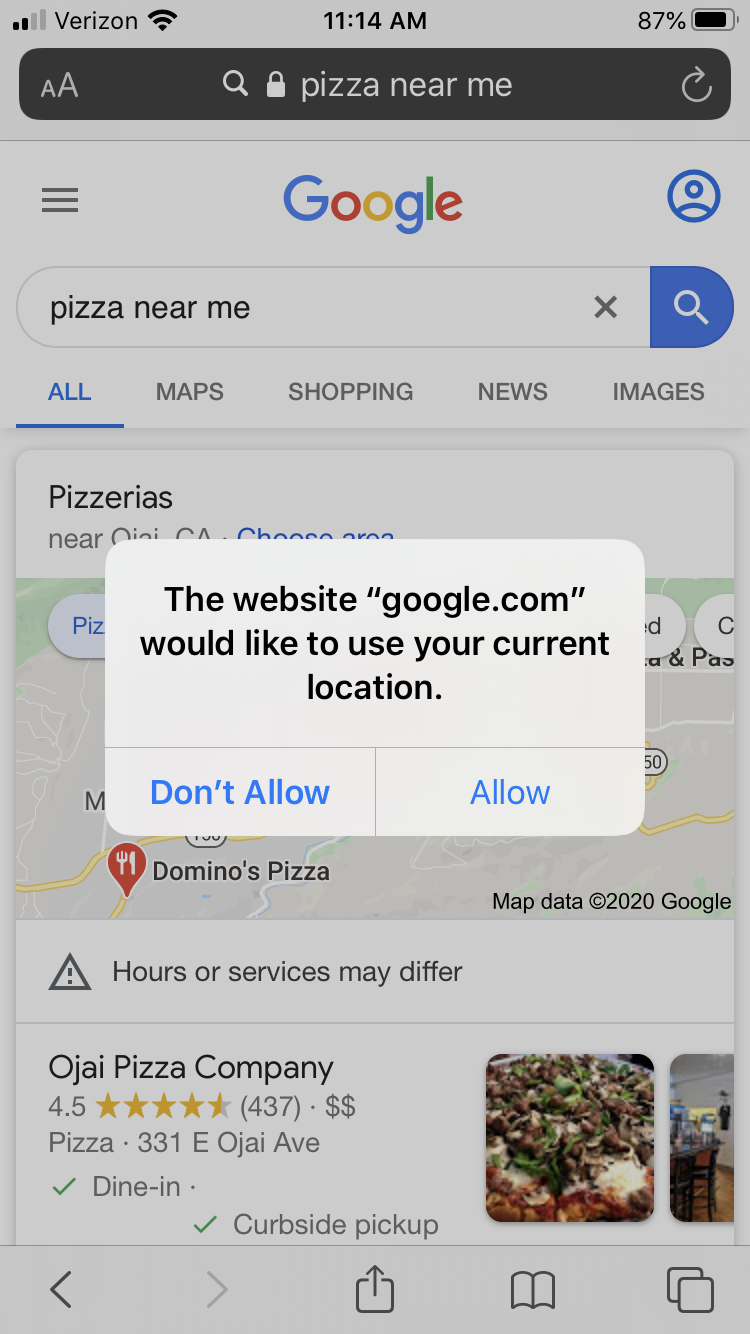Switch to the IMAGES tab
The width and height of the screenshot is (750, 1334).
click(658, 392)
